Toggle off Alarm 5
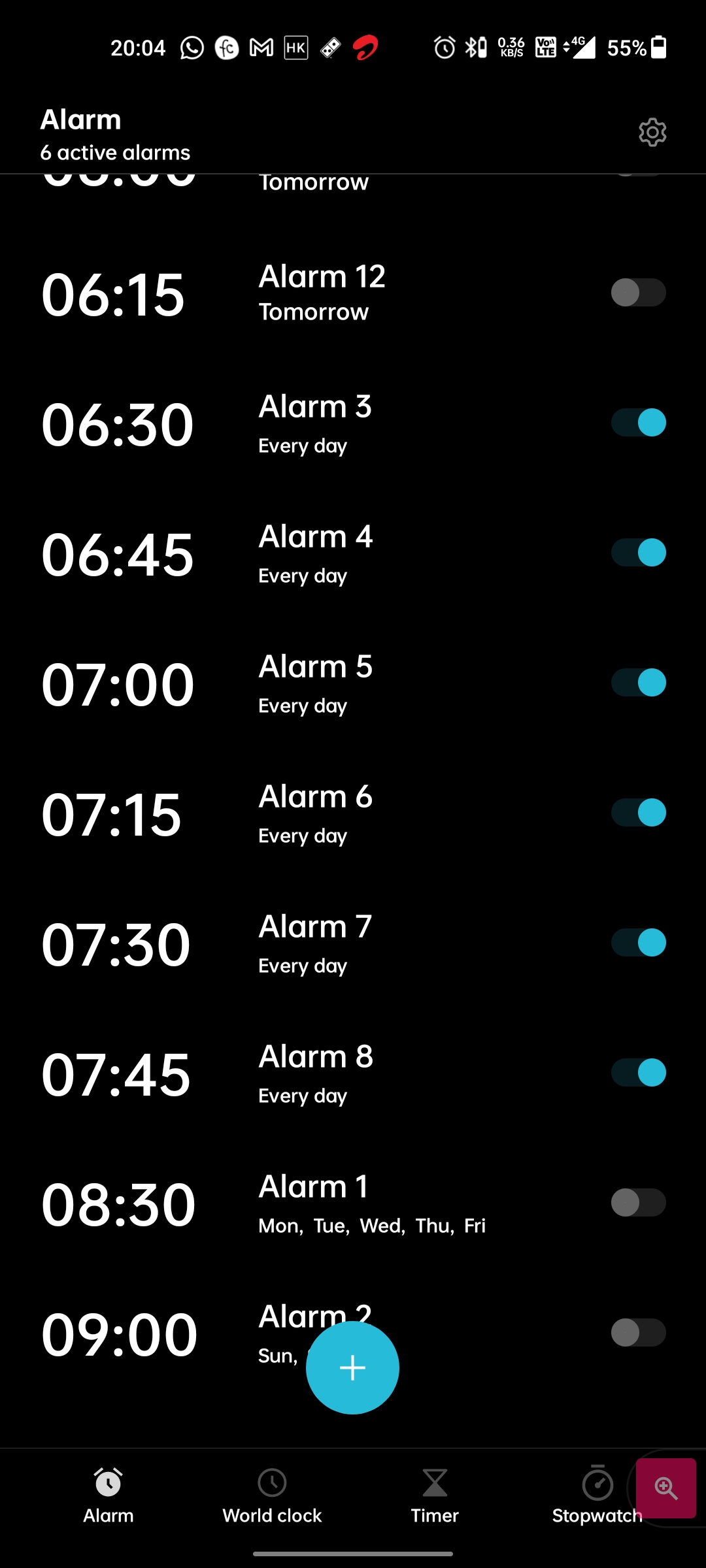The width and height of the screenshot is (706, 1568). pos(638,683)
